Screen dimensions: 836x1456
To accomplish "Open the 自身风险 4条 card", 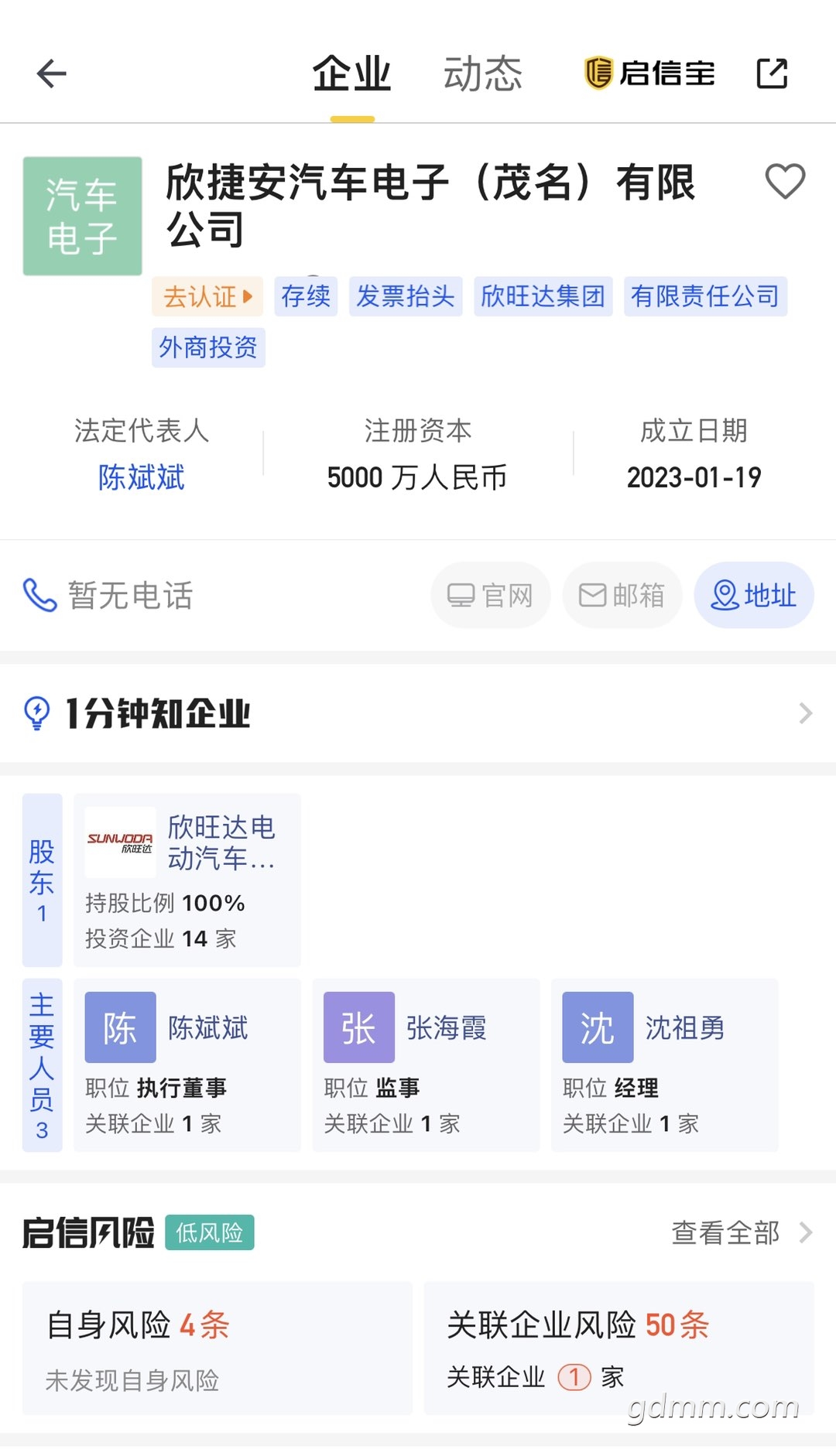I will point(217,1348).
